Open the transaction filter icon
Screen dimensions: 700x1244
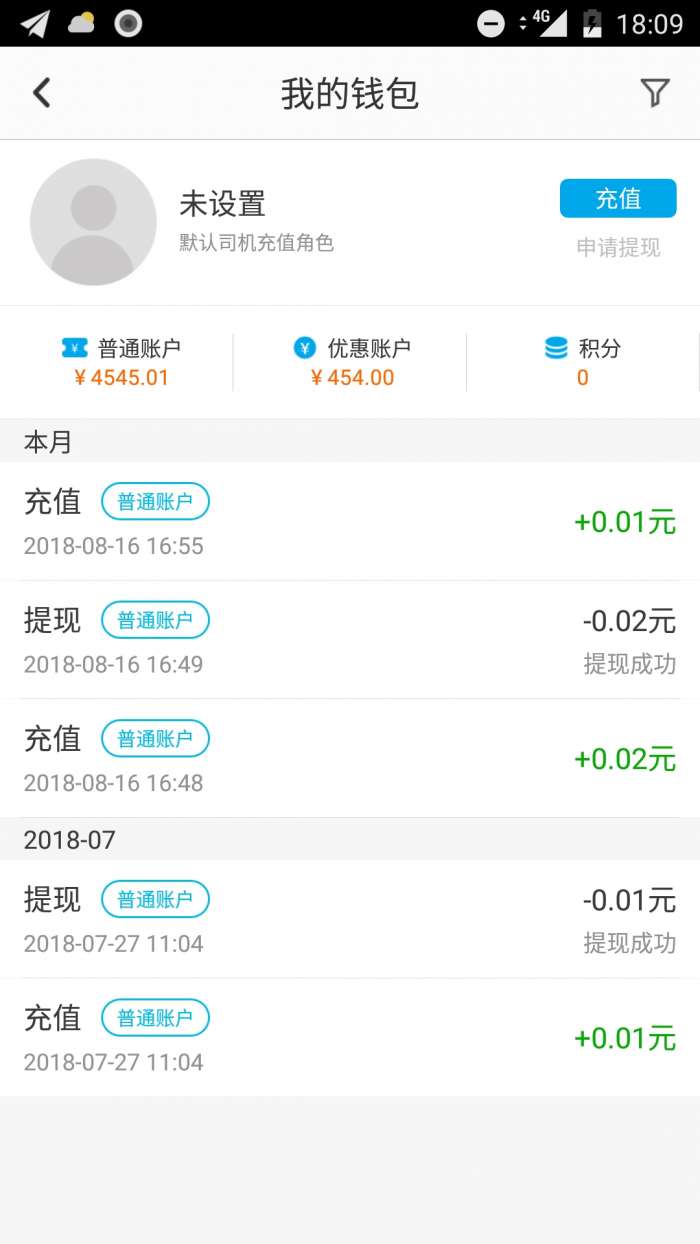[654, 93]
